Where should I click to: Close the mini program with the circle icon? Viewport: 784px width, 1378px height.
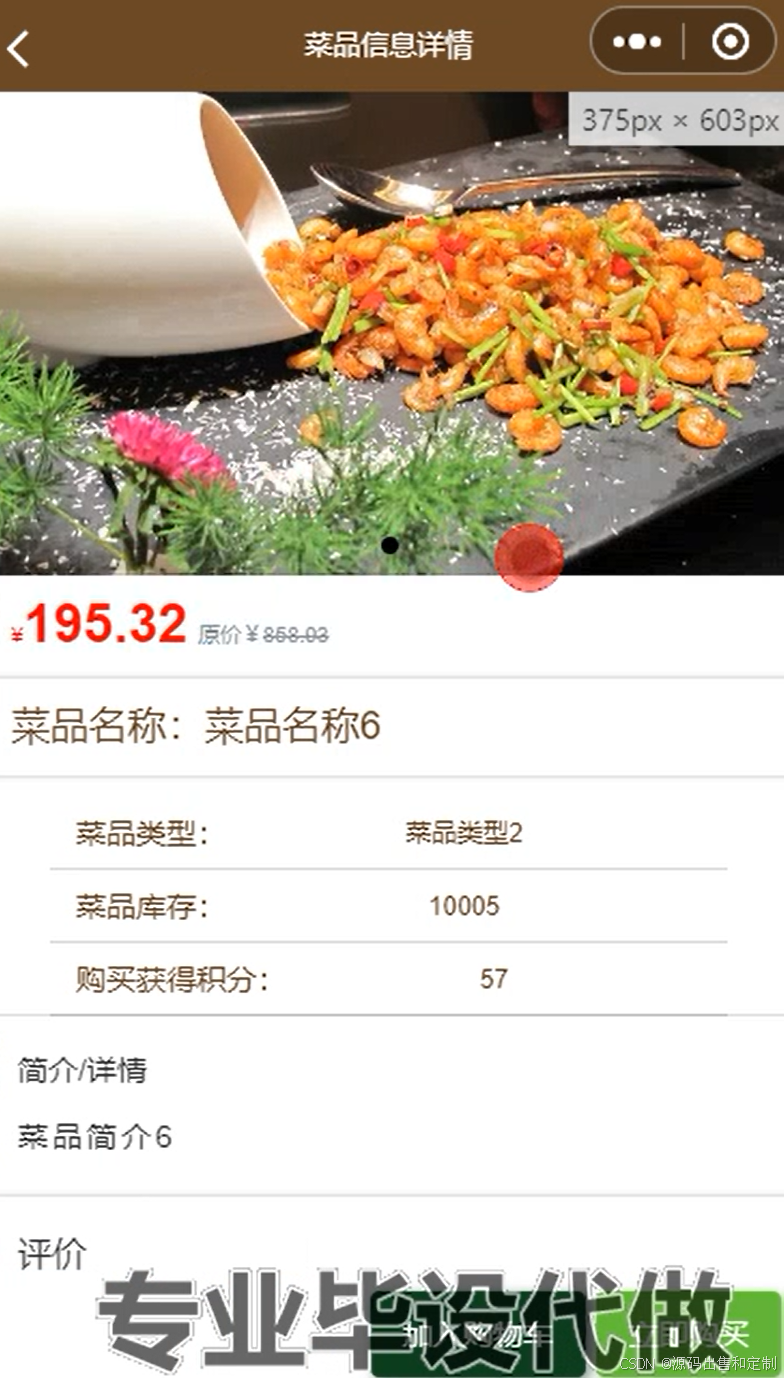coord(730,42)
